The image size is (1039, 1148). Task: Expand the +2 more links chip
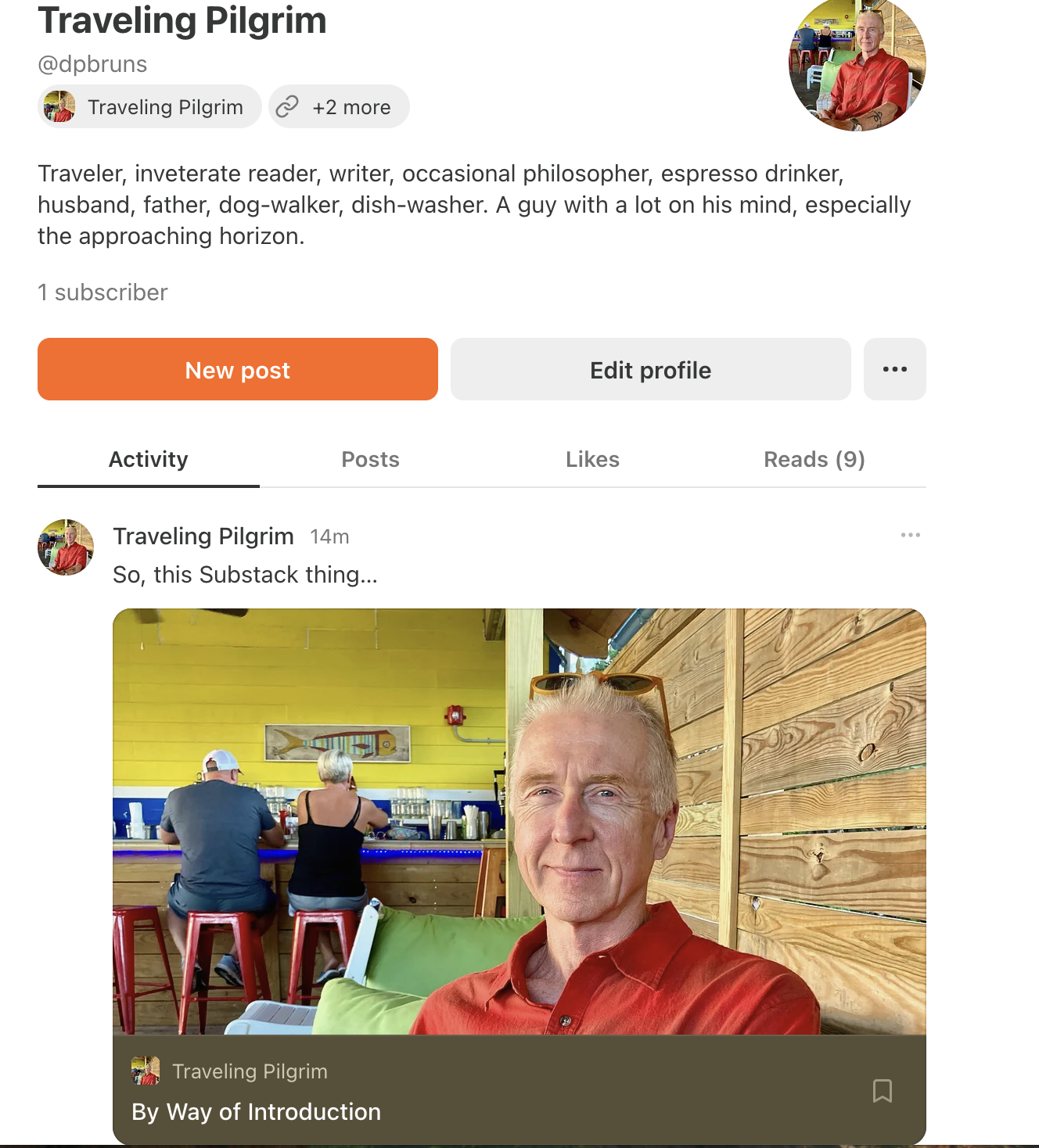(x=339, y=106)
